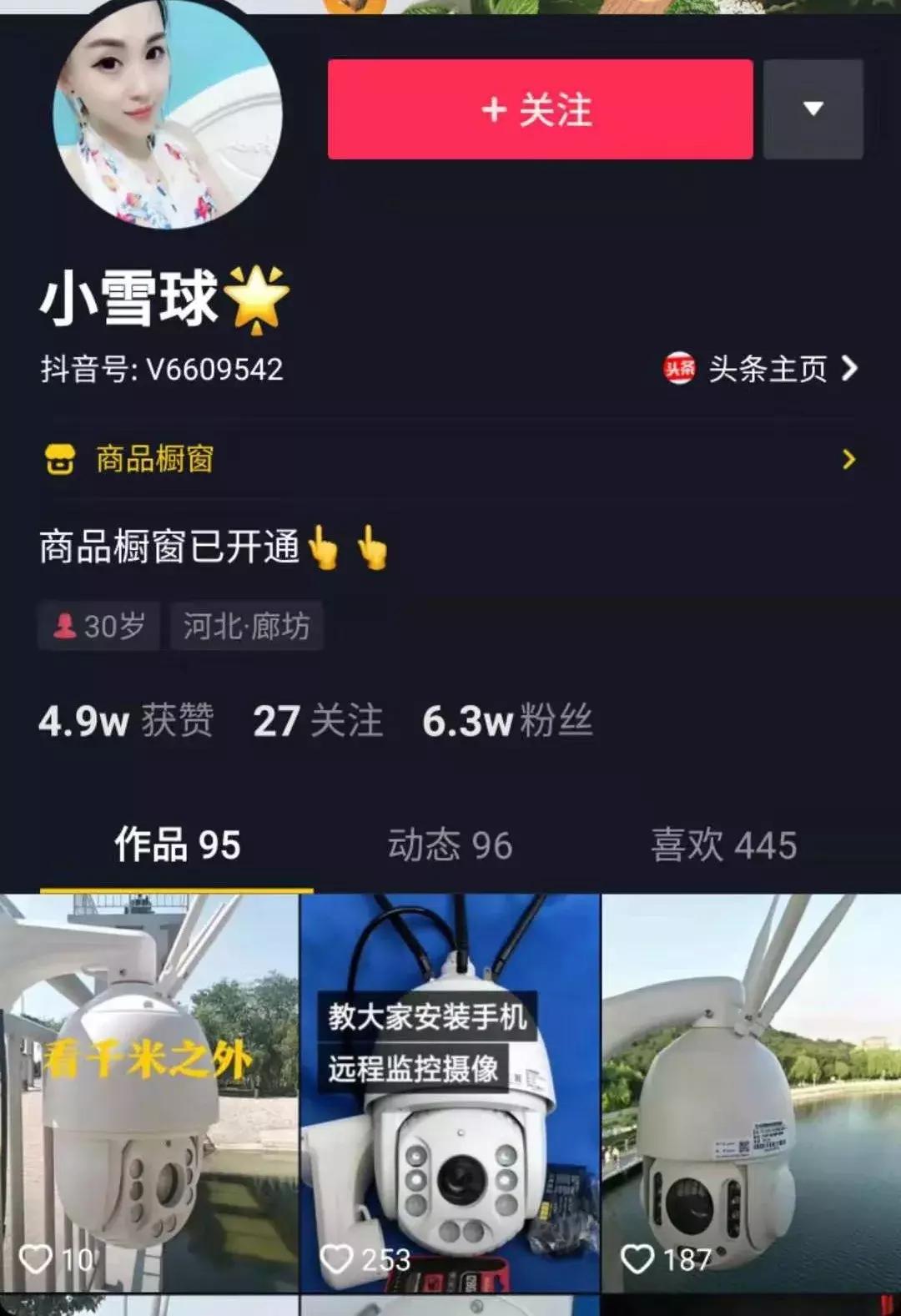Screen dimensions: 901x1316
Task: Open the lakeside camera video thumbnail
Action: click(x=751, y=1085)
